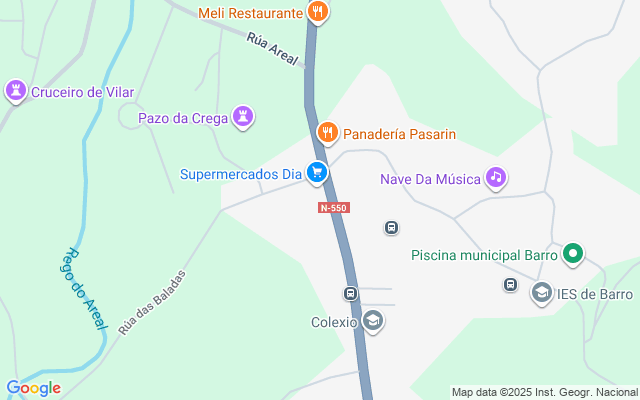This screenshot has width=640, height=400.
Task: Select the Cruceiro de Vilar landmark
Action: click(x=16, y=92)
